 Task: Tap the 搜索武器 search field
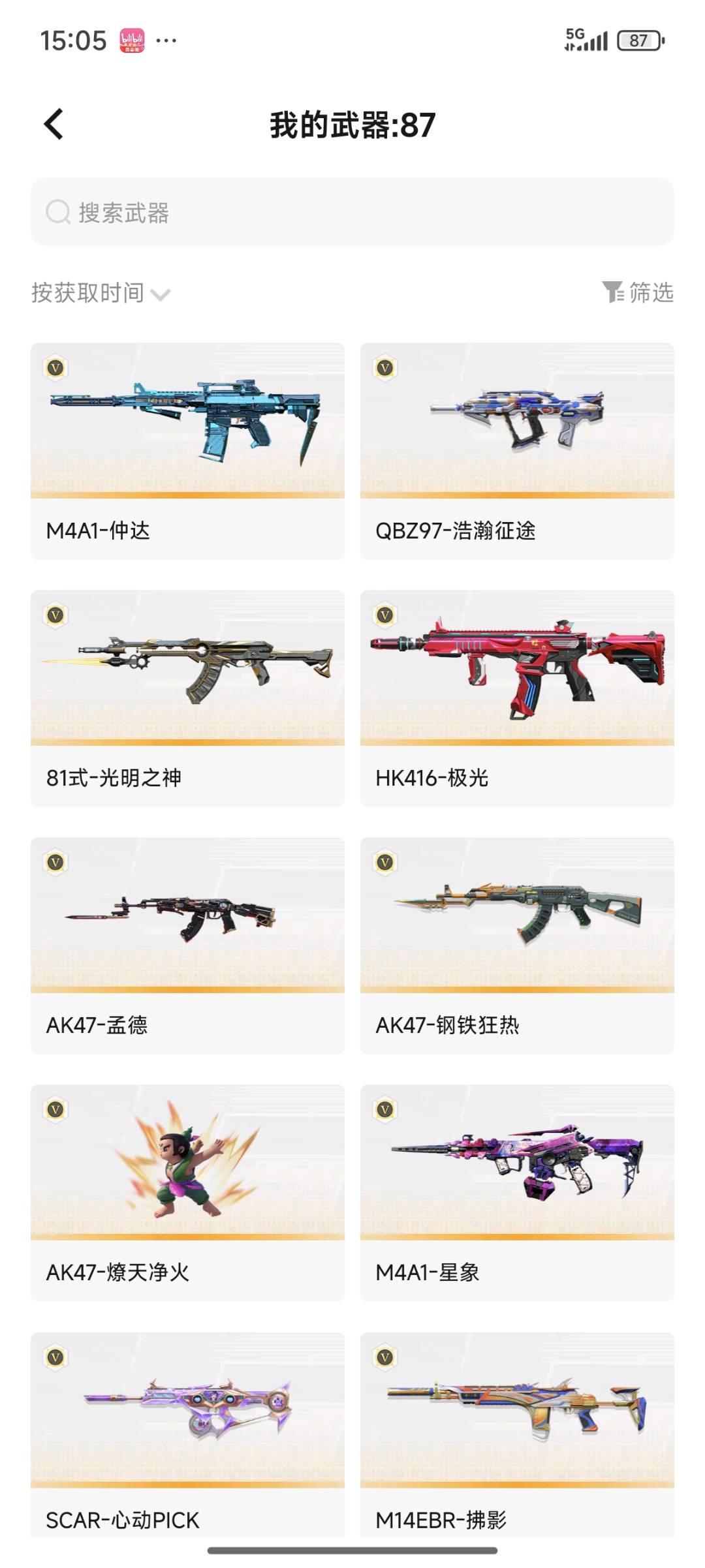352,212
